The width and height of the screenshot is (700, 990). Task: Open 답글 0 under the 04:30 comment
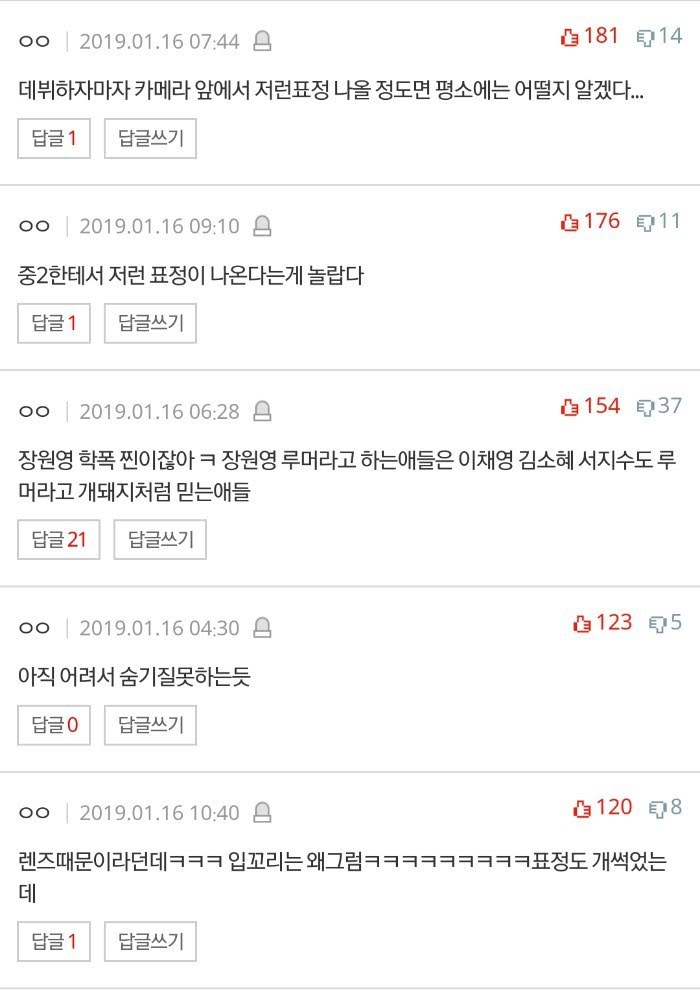point(54,725)
